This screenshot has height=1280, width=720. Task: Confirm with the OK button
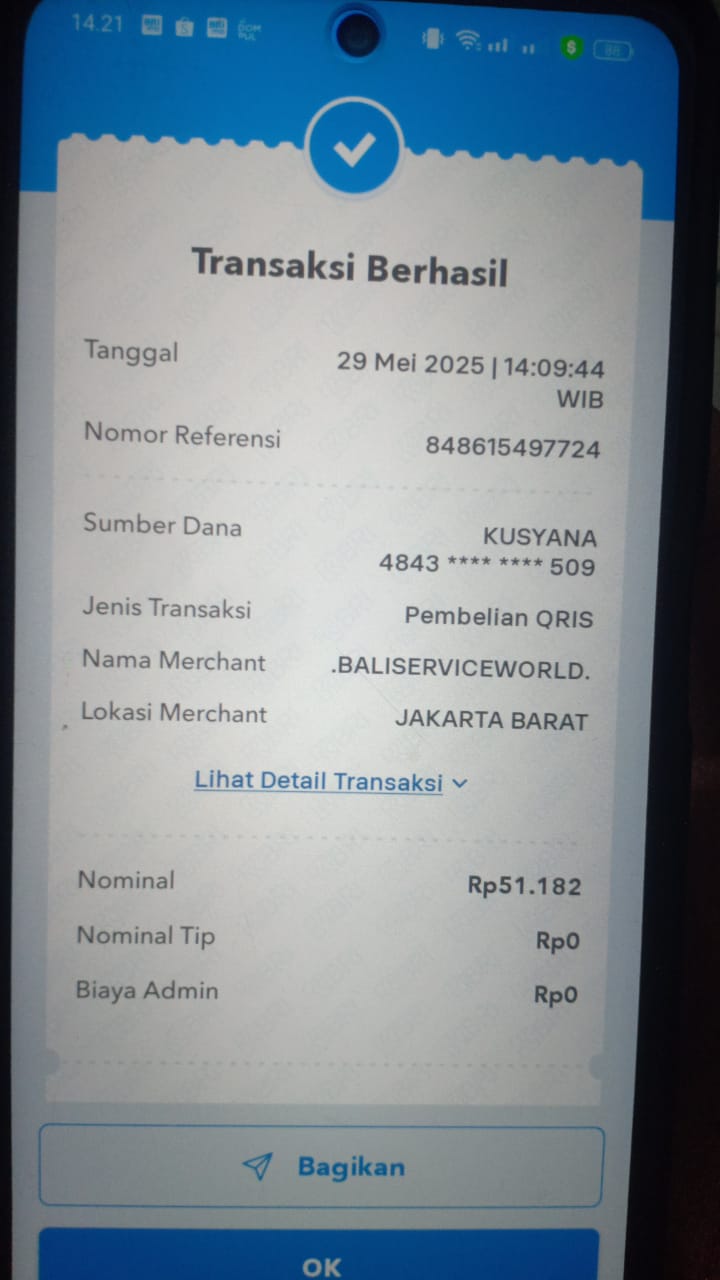coord(320,1262)
